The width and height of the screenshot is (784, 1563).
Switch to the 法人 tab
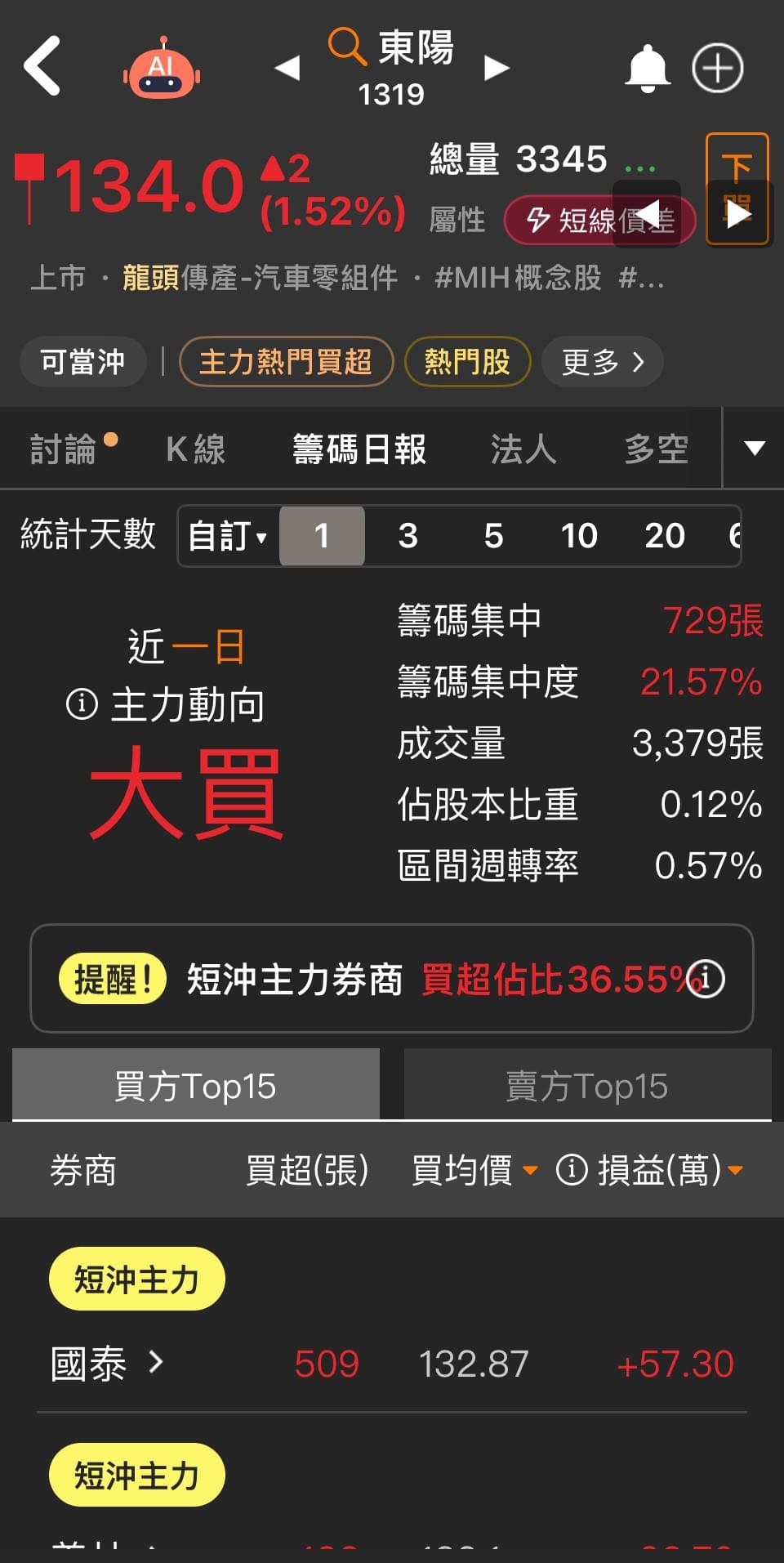(x=523, y=449)
